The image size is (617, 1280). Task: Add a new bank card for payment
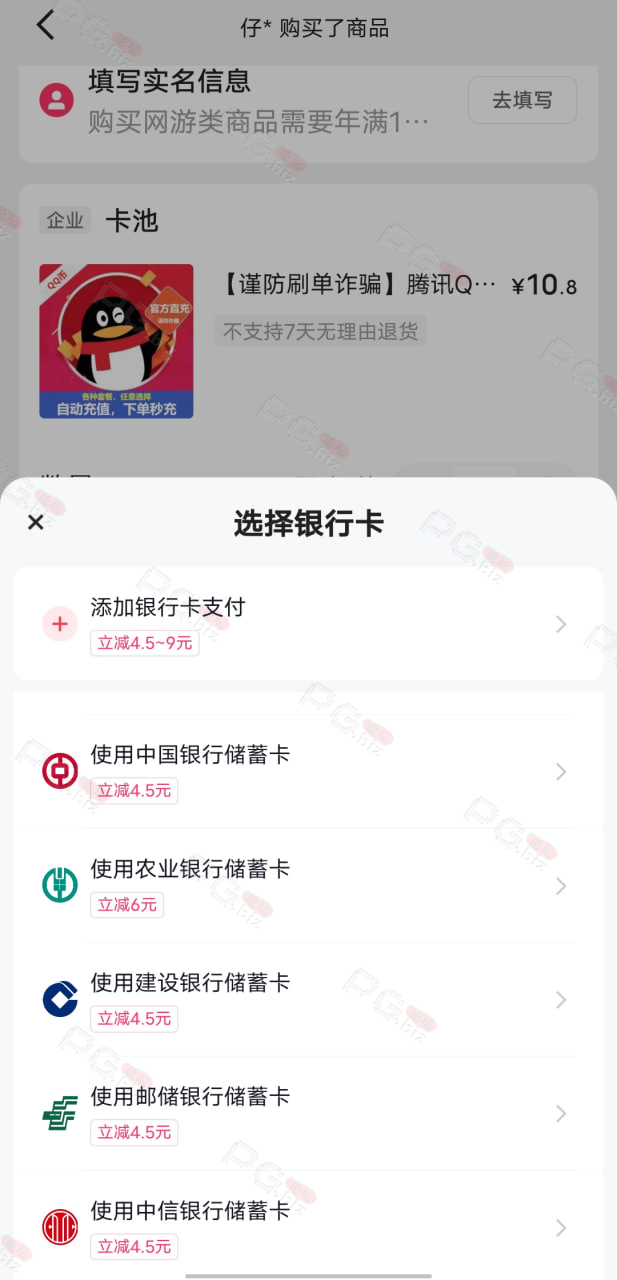coord(308,624)
